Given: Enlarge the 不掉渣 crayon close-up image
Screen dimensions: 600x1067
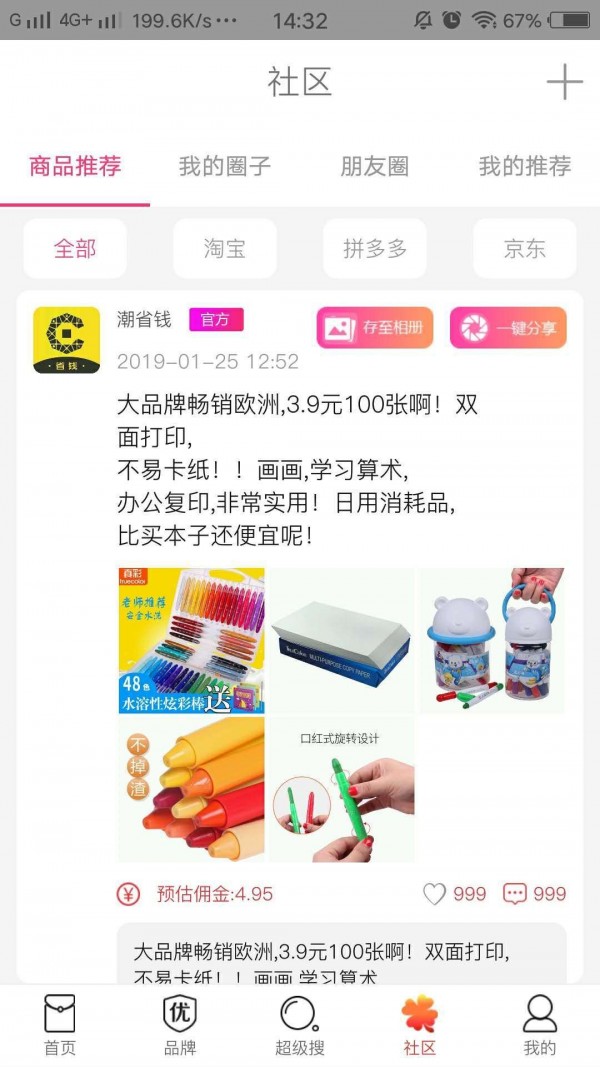Looking at the screenshot, I should coord(191,789).
